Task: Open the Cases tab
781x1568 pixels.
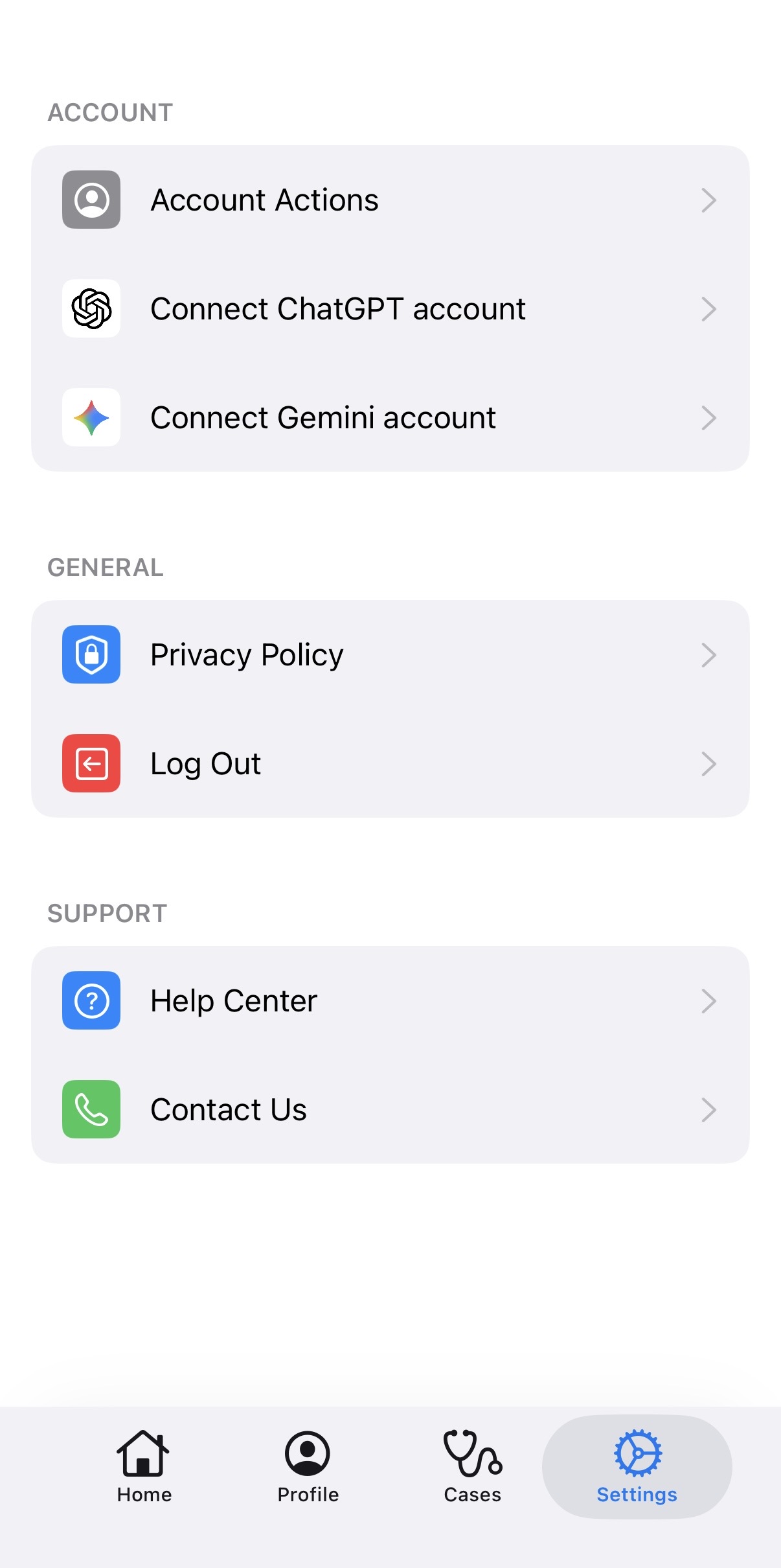Action: (x=472, y=1467)
